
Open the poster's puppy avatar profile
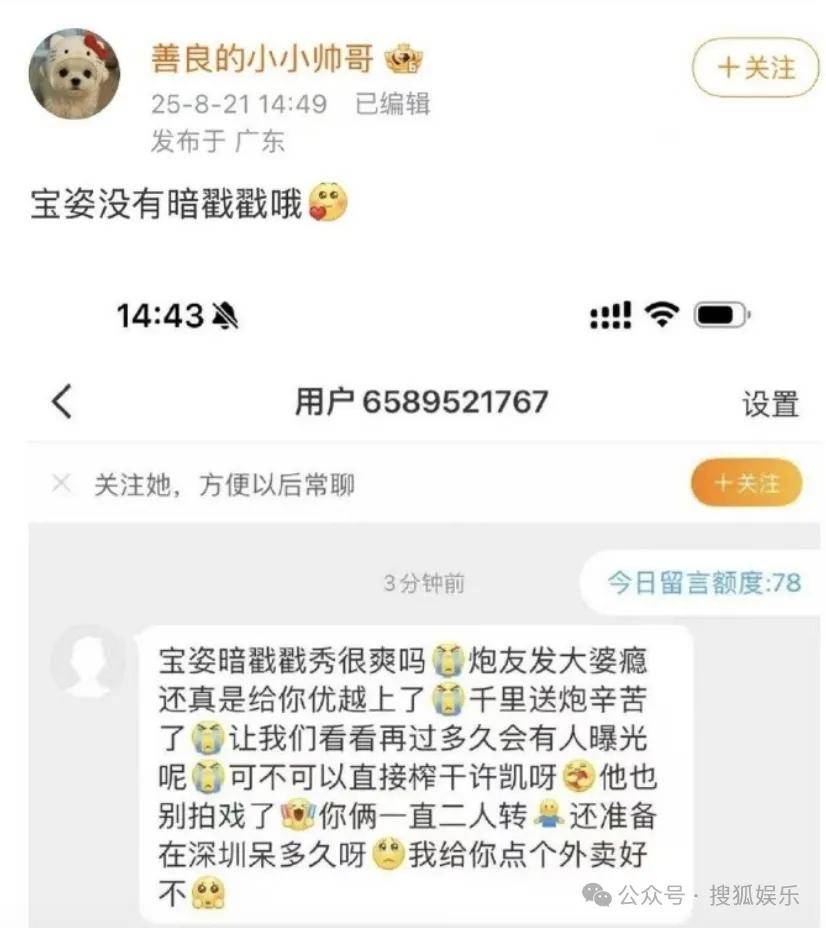[x=75, y=73]
